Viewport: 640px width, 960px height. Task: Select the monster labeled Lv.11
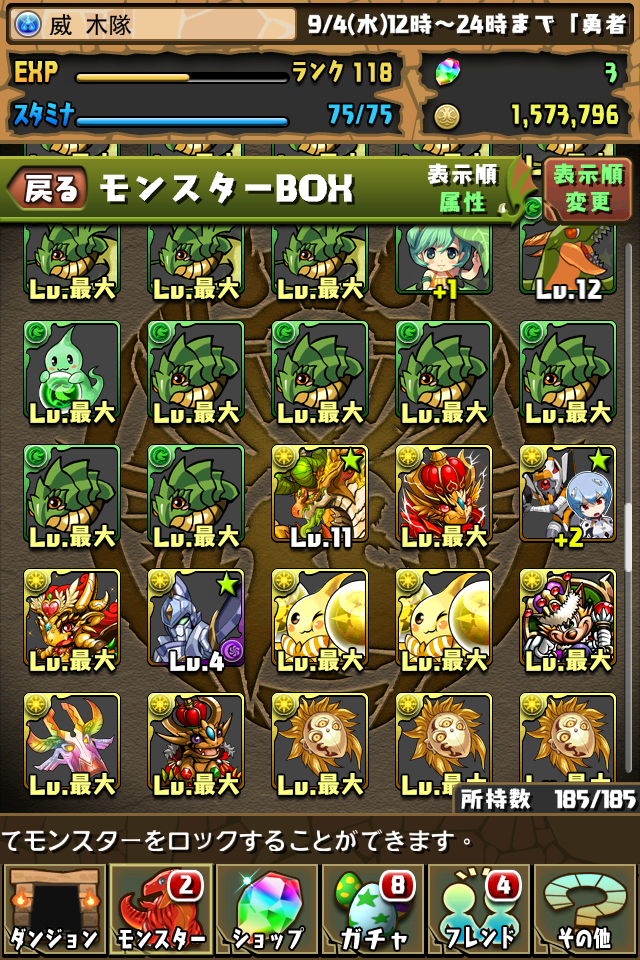tap(320, 494)
